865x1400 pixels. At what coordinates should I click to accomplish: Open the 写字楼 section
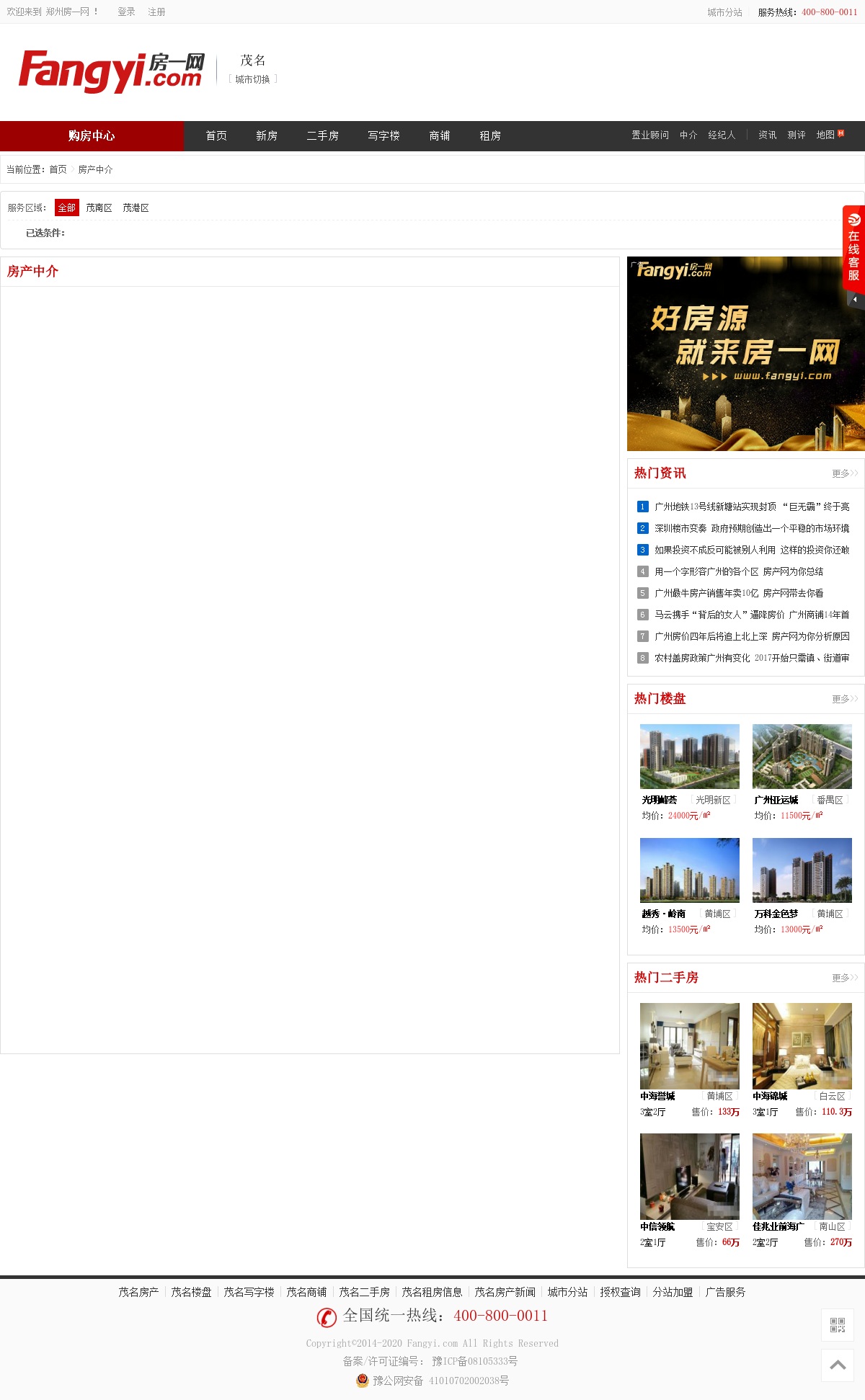coord(383,135)
